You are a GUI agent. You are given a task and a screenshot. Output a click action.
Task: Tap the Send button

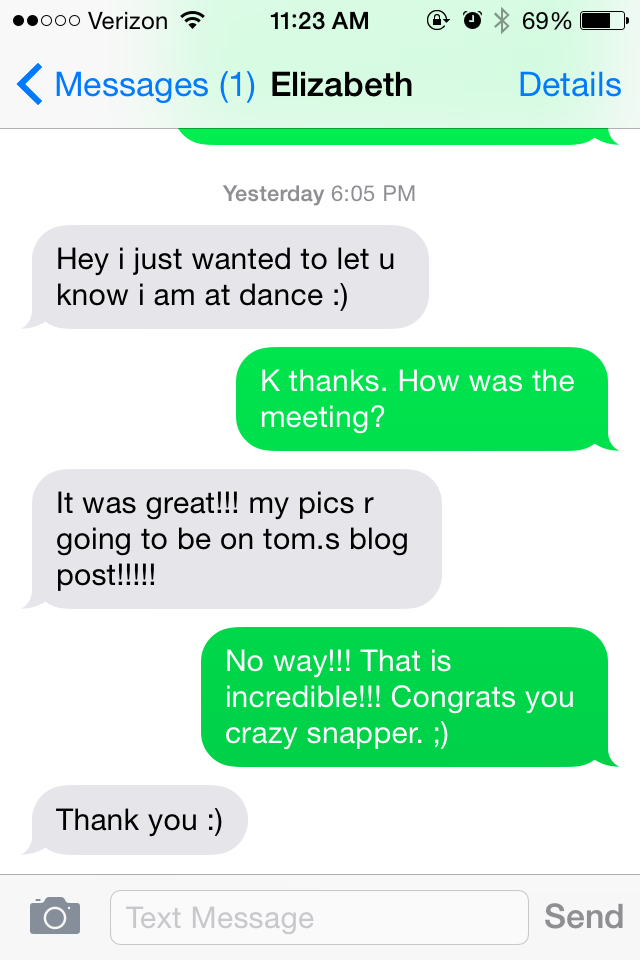pyautogui.click(x=583, y=916)
